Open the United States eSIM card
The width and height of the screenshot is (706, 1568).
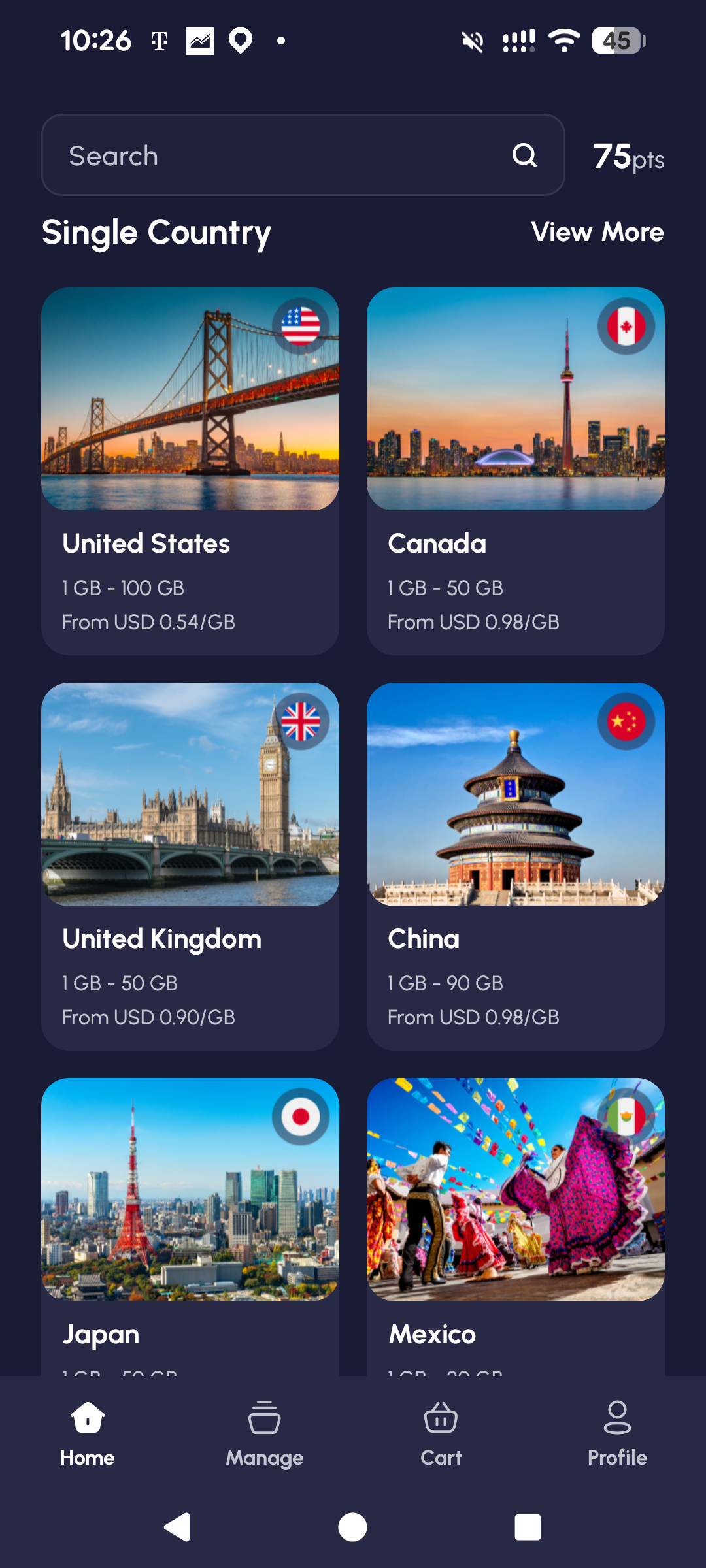[190, 470]
